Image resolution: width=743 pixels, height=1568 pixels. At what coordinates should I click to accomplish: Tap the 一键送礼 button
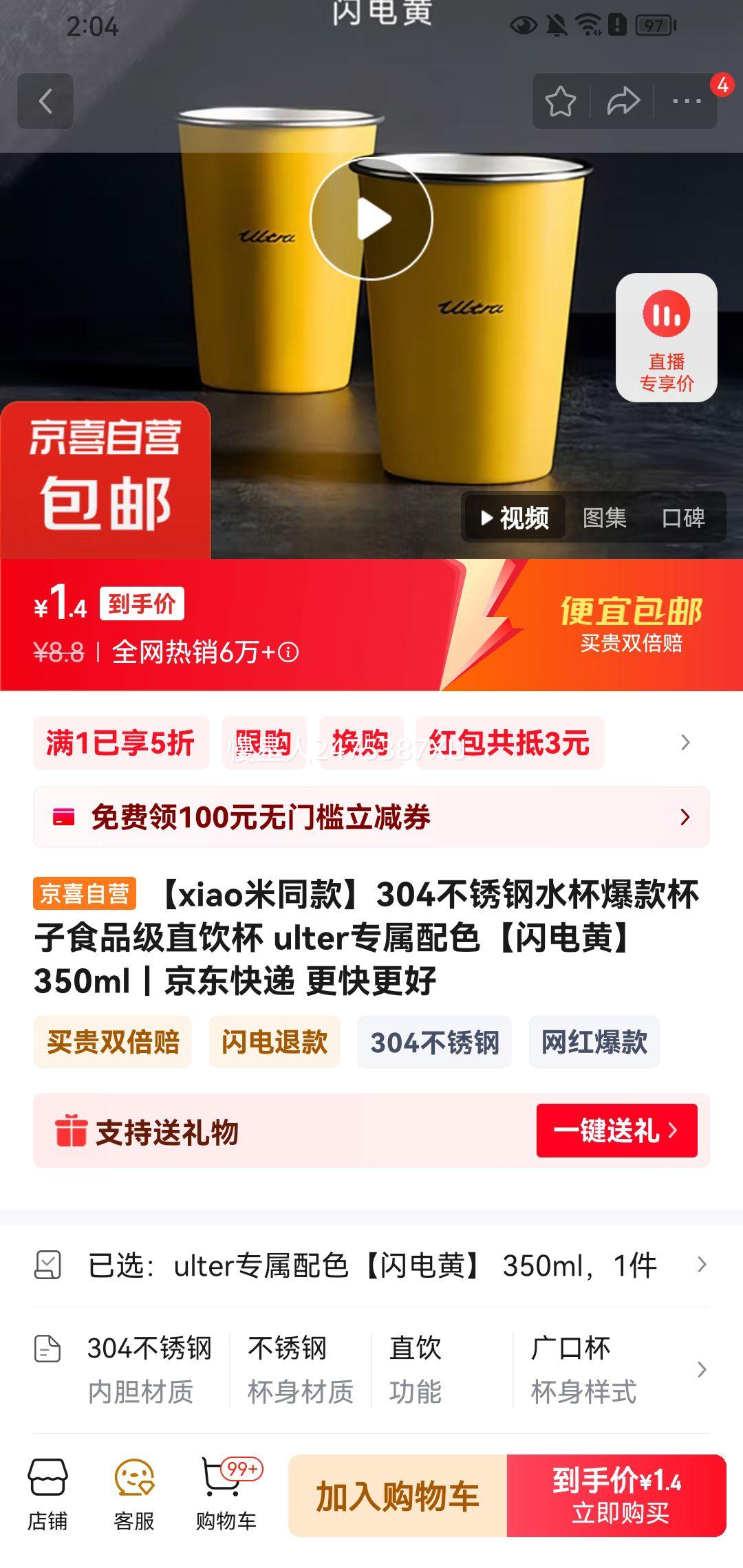(616, 1131)
